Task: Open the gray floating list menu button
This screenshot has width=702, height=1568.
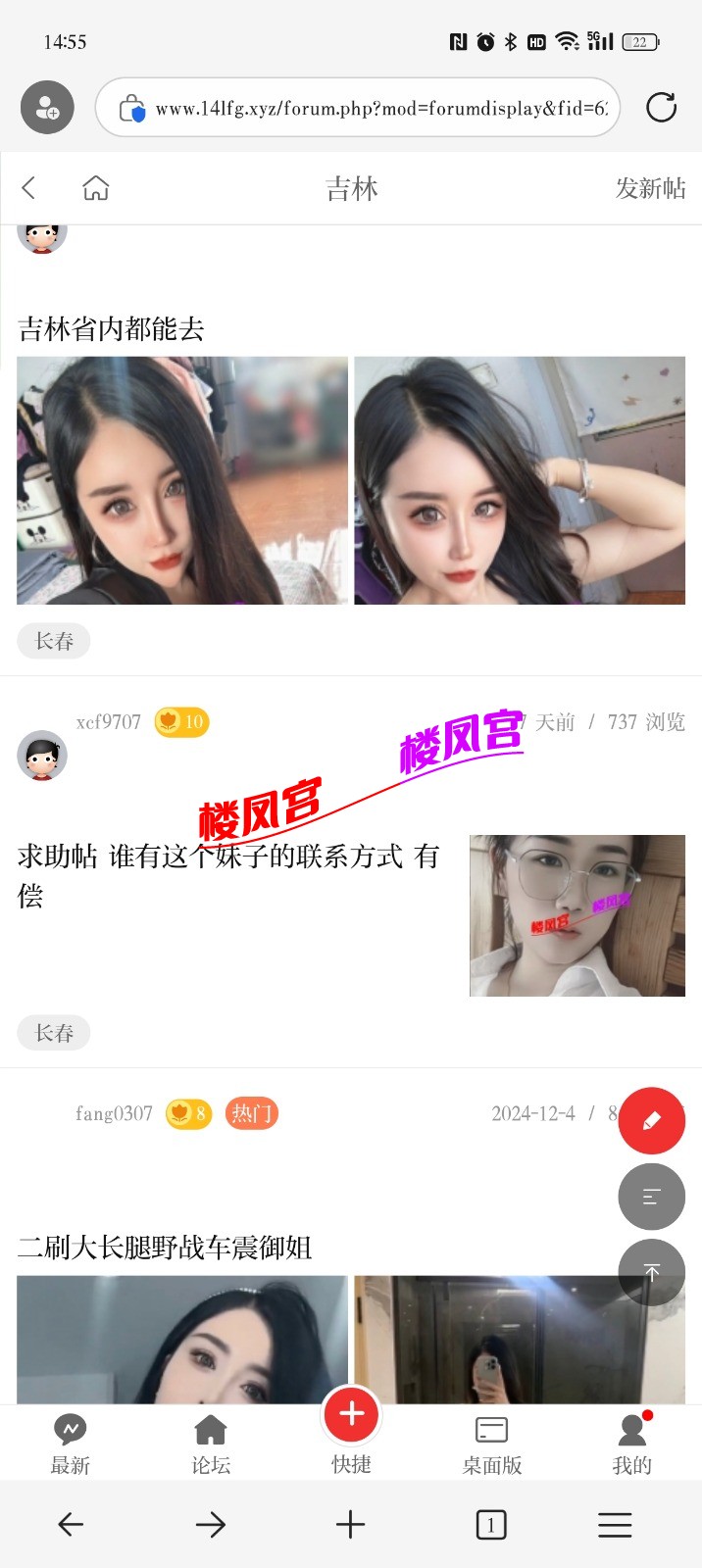Action: click(651, 1197)
